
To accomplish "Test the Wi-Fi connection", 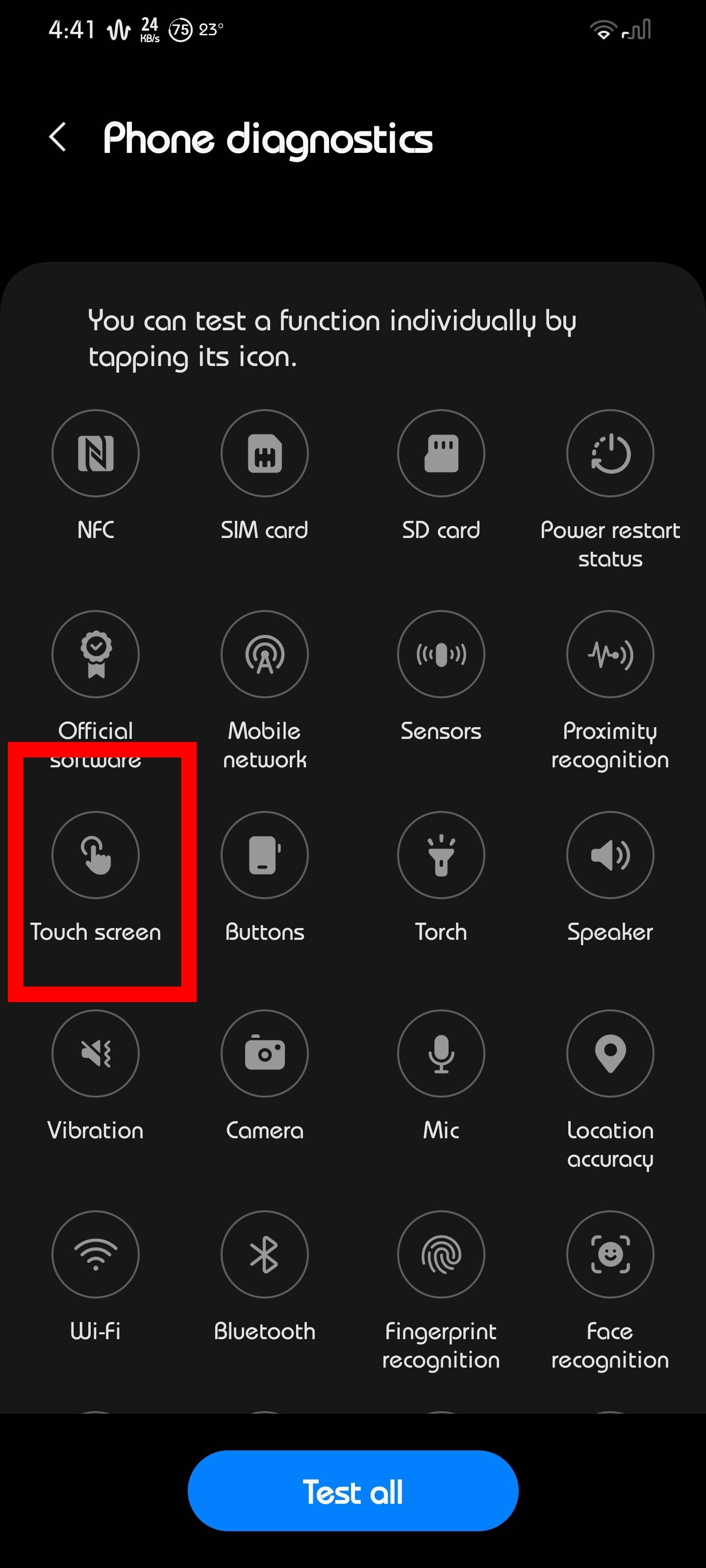I will pos(96,1254).
